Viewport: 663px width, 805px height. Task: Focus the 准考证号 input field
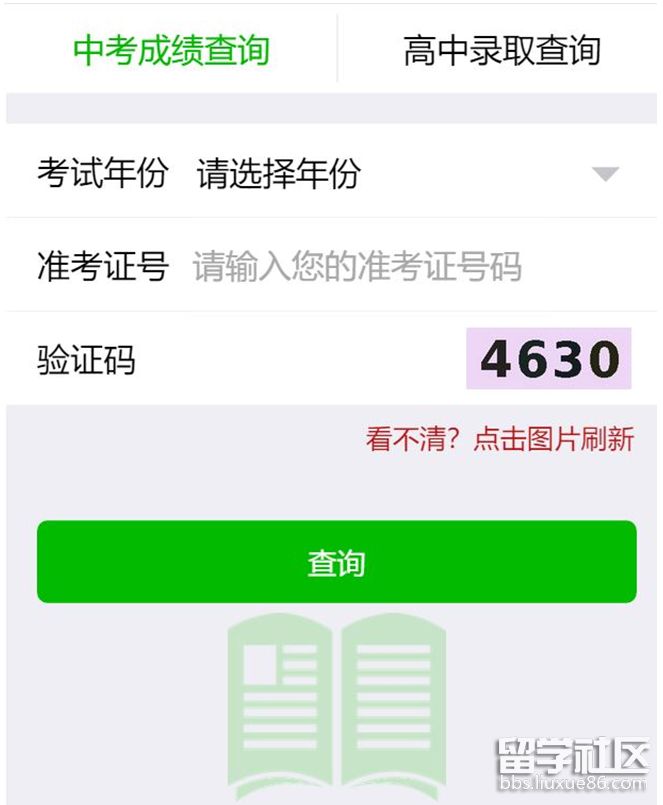pos(400,267)
